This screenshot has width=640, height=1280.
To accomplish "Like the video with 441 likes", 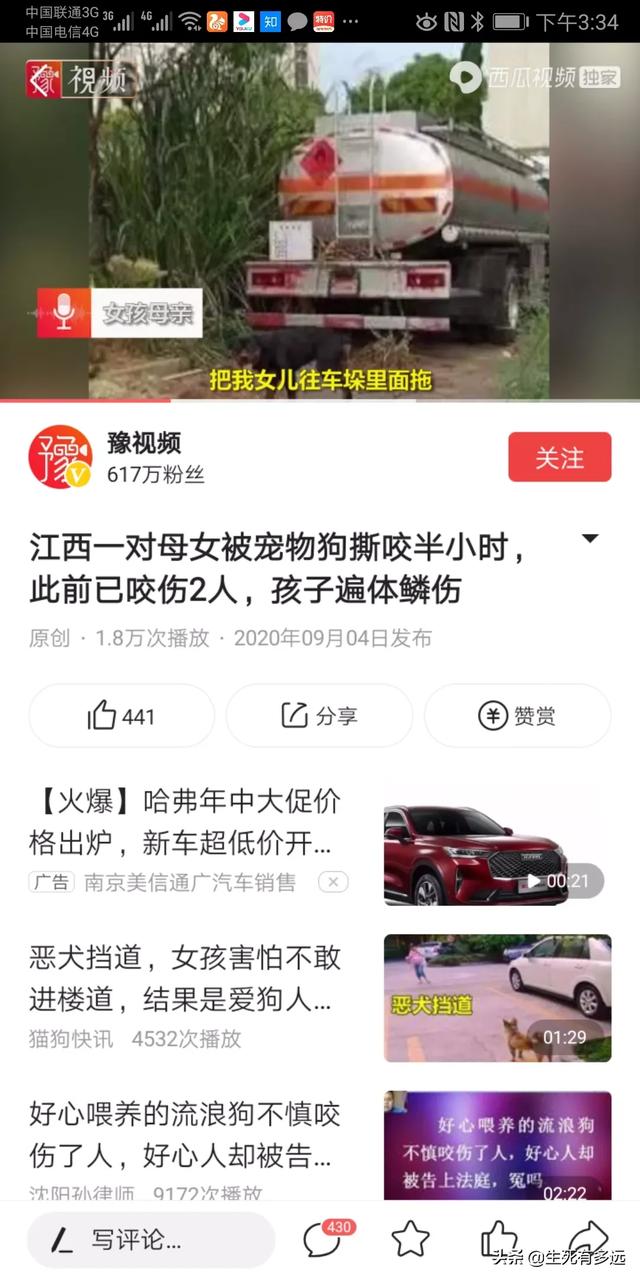I will (x=121, y=716).
